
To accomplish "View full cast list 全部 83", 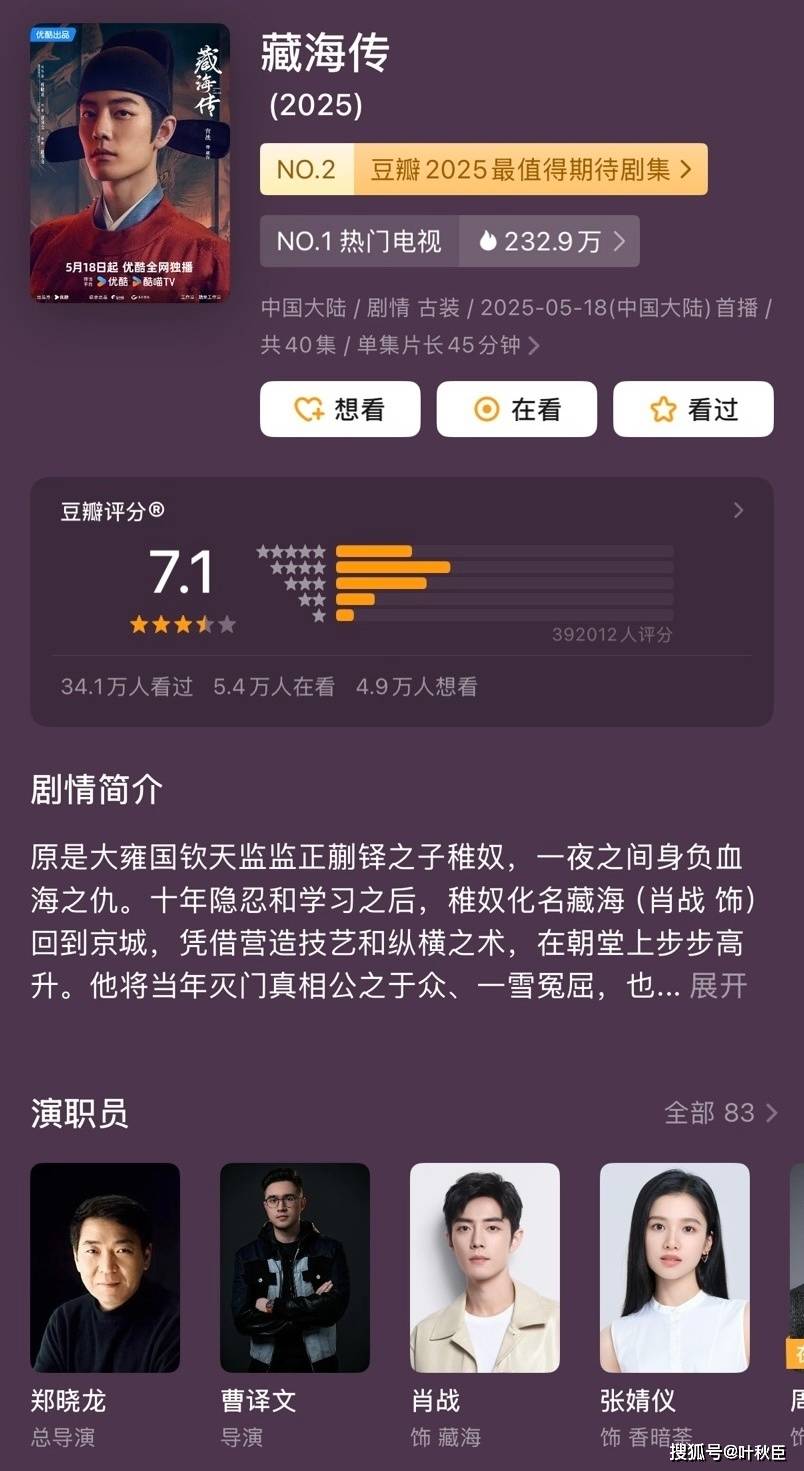I will 720,1113.
